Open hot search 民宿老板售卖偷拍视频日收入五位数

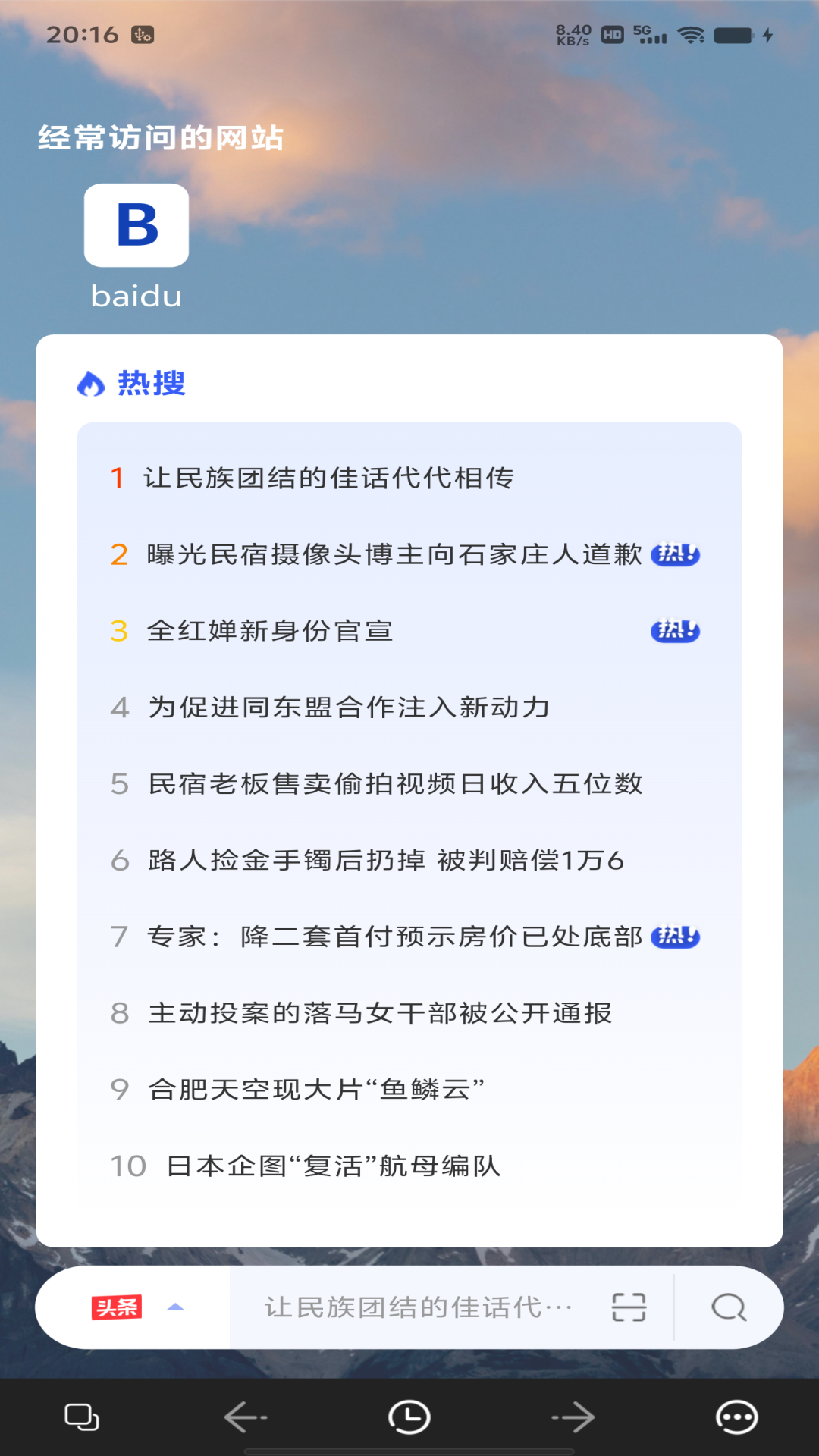click(394, 784)
